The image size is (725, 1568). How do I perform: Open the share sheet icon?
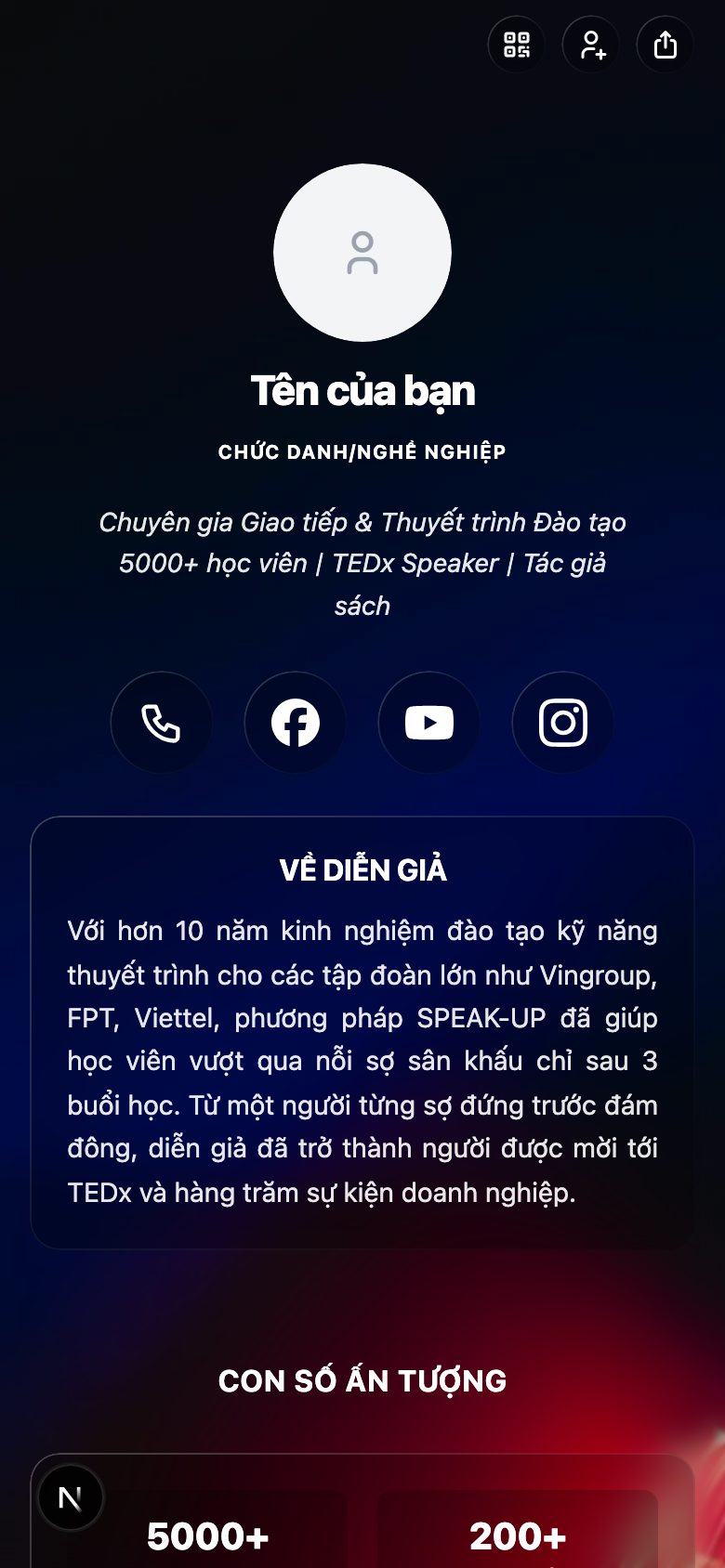664,45
